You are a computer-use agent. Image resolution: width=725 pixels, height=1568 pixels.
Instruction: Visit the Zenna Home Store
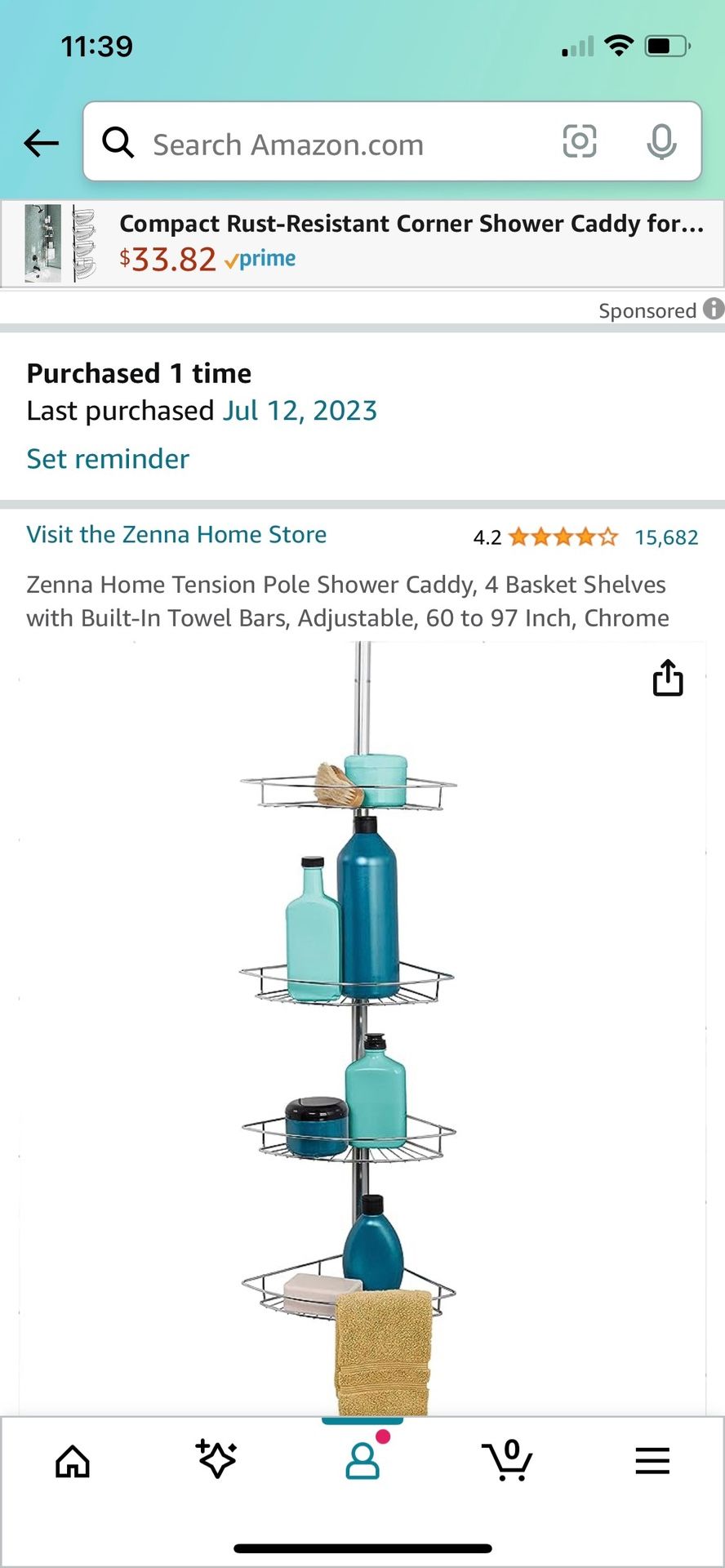point(176,534)
